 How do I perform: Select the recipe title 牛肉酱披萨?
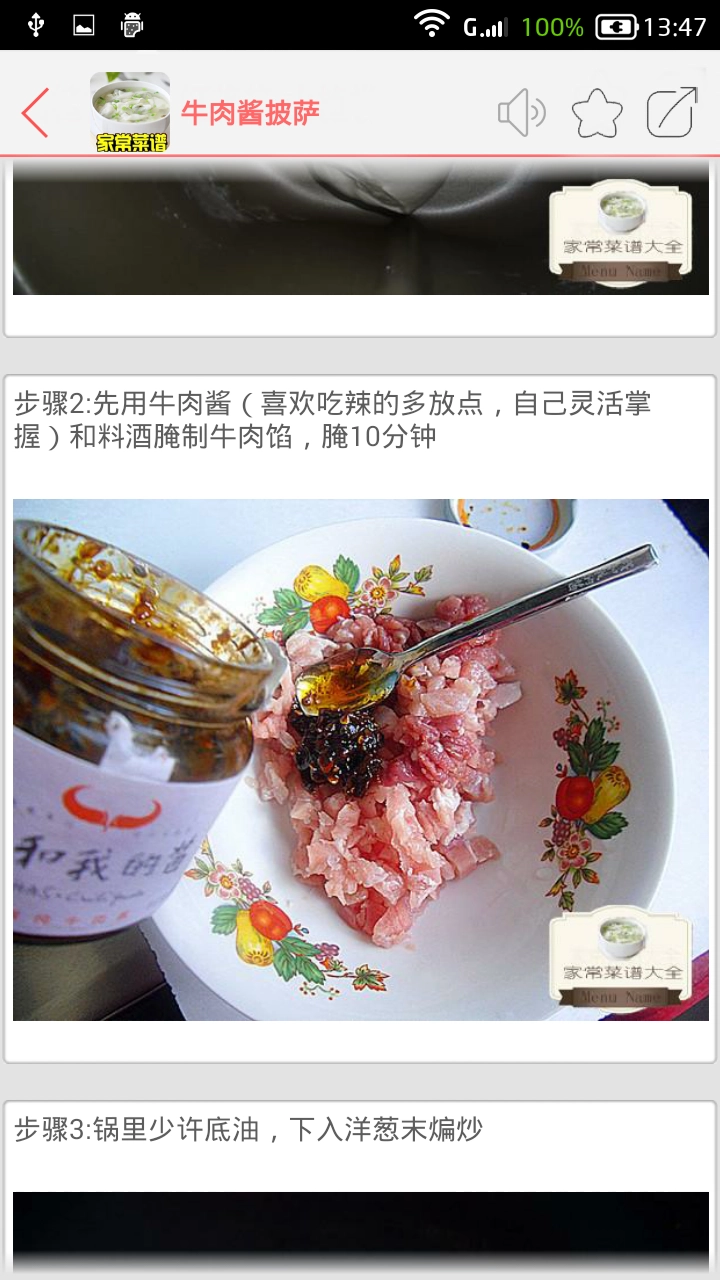pyautogui.click(x=251, y=113)
